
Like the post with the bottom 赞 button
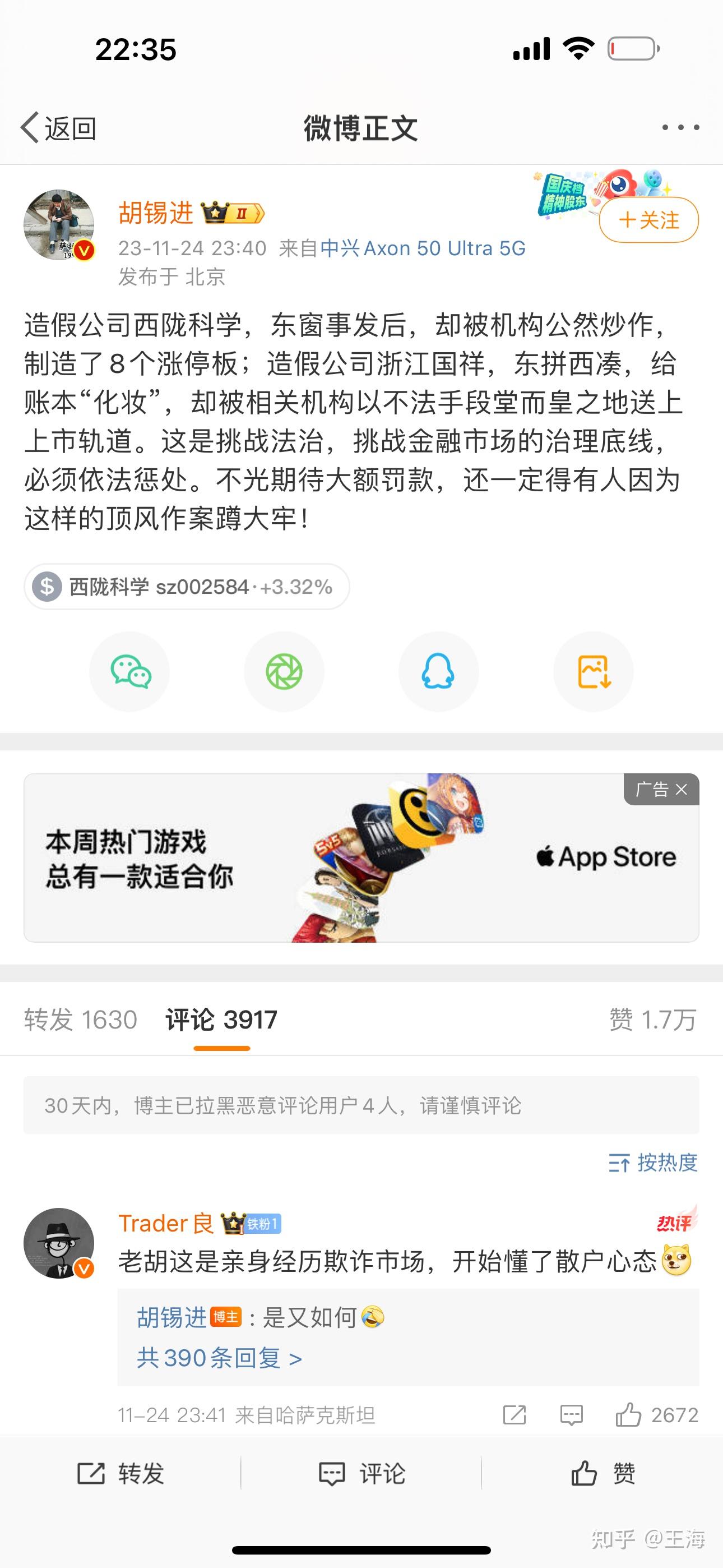click(x=602, y=1474)
